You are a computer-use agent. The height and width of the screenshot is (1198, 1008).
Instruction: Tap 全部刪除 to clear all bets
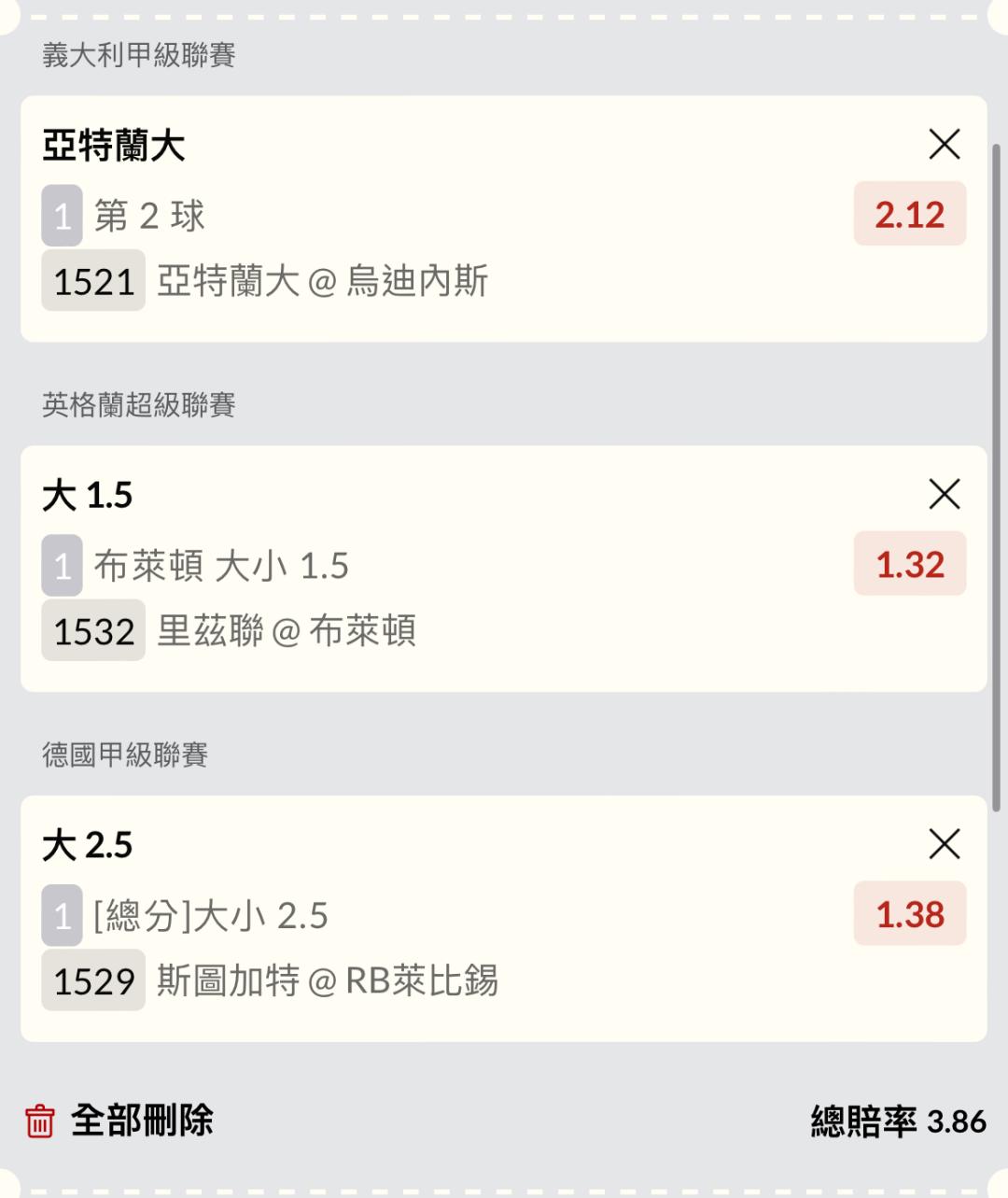coord(119,1120)
